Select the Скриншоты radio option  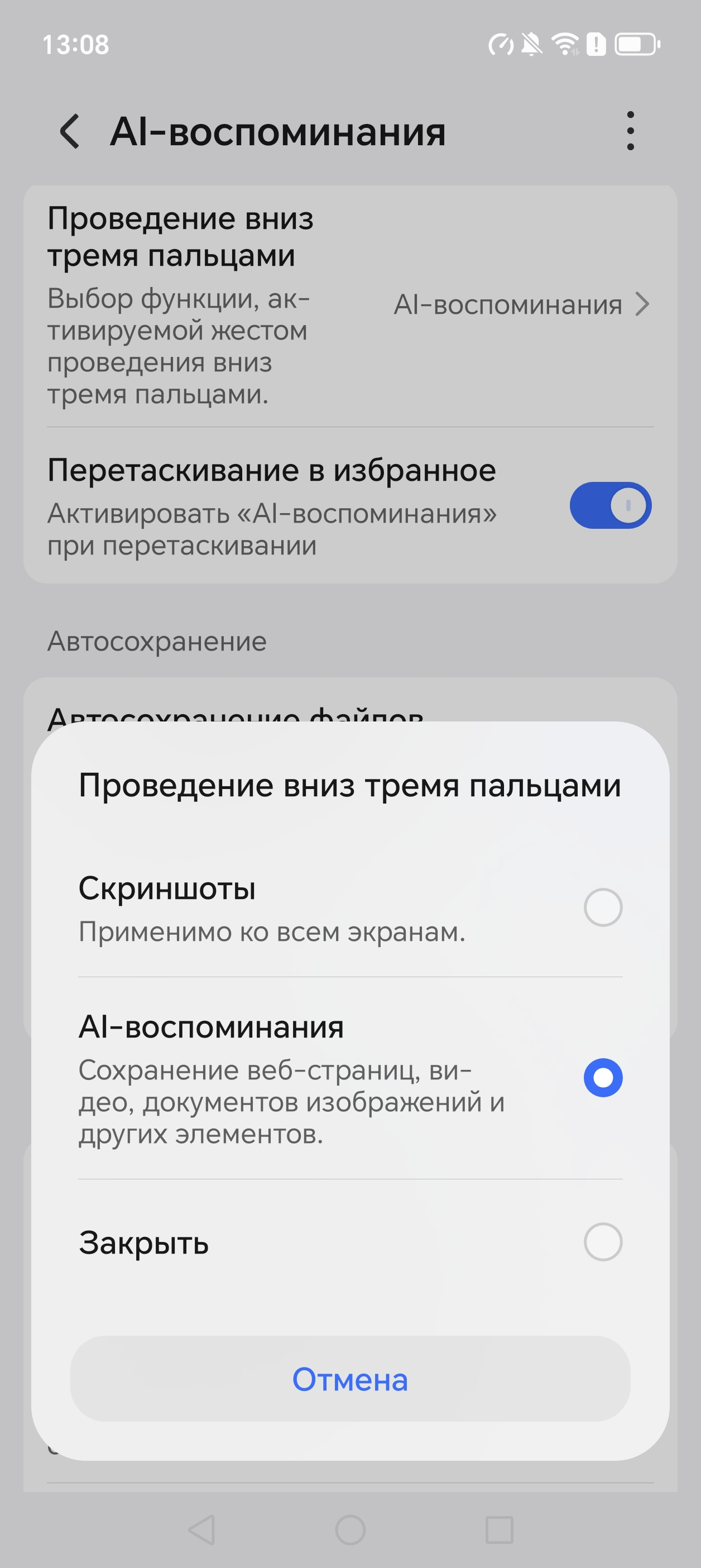602,907
